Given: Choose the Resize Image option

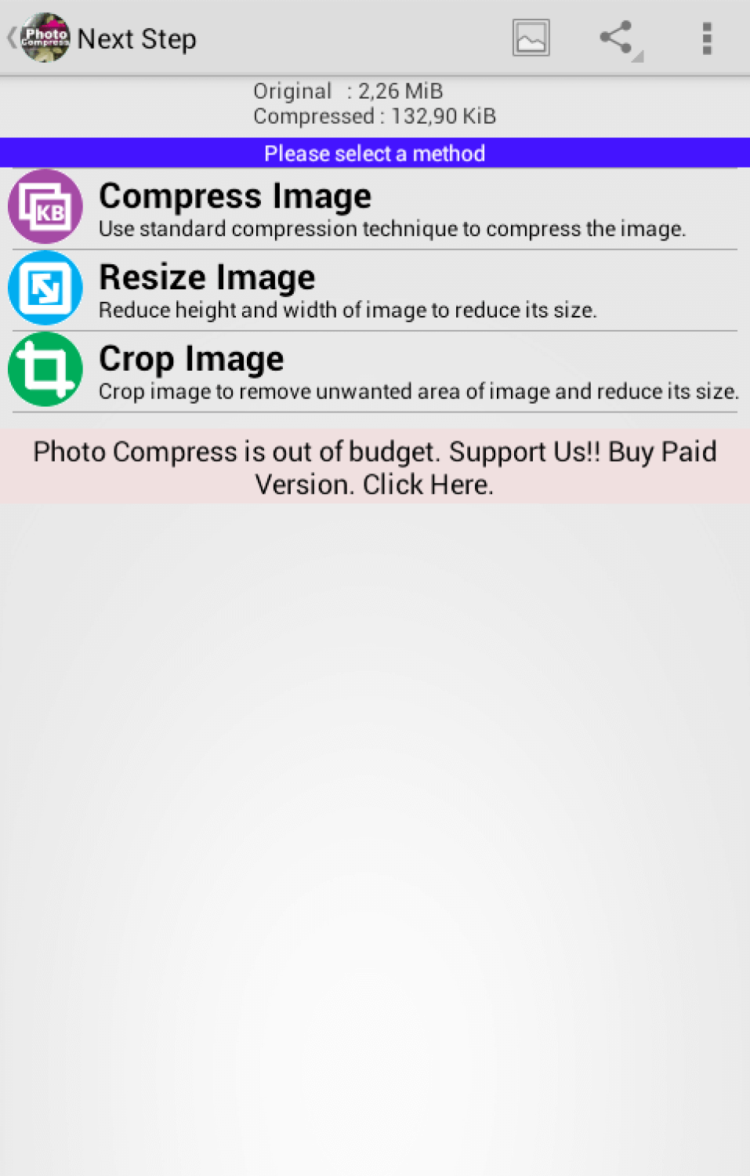Looking at the screenshot, I should [374, 289].
